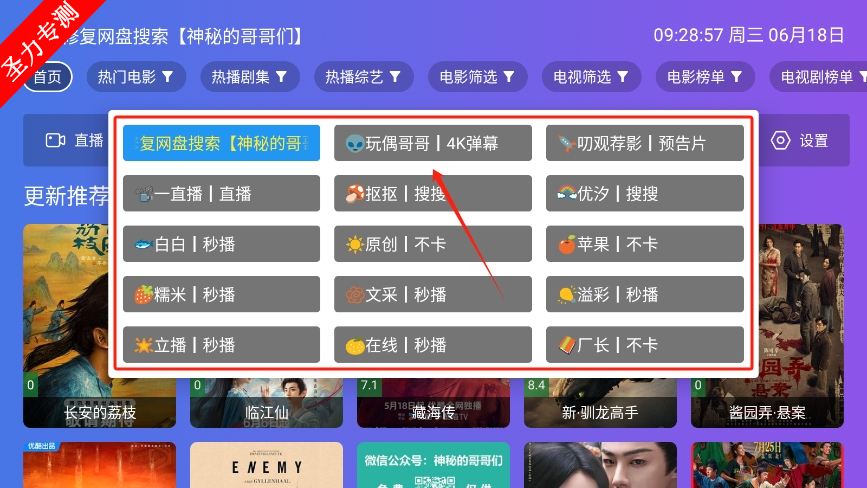Image resolution: width=867 pixels, height=488 pixels.
Task: Select the 一直播 | 直播 source
Action: 221,194
